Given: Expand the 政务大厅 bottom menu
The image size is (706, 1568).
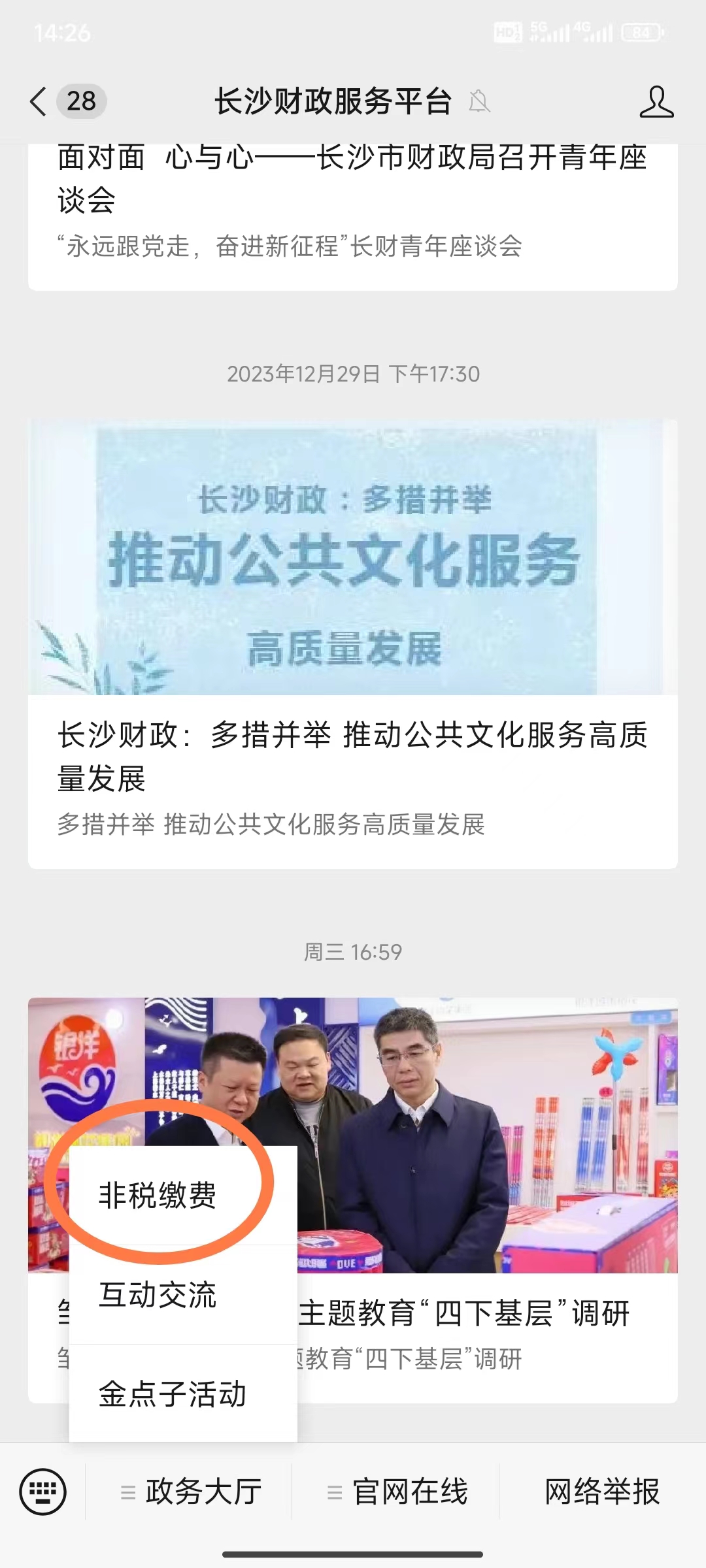Looking at the screenshot, I should [x=191, y=1492].
